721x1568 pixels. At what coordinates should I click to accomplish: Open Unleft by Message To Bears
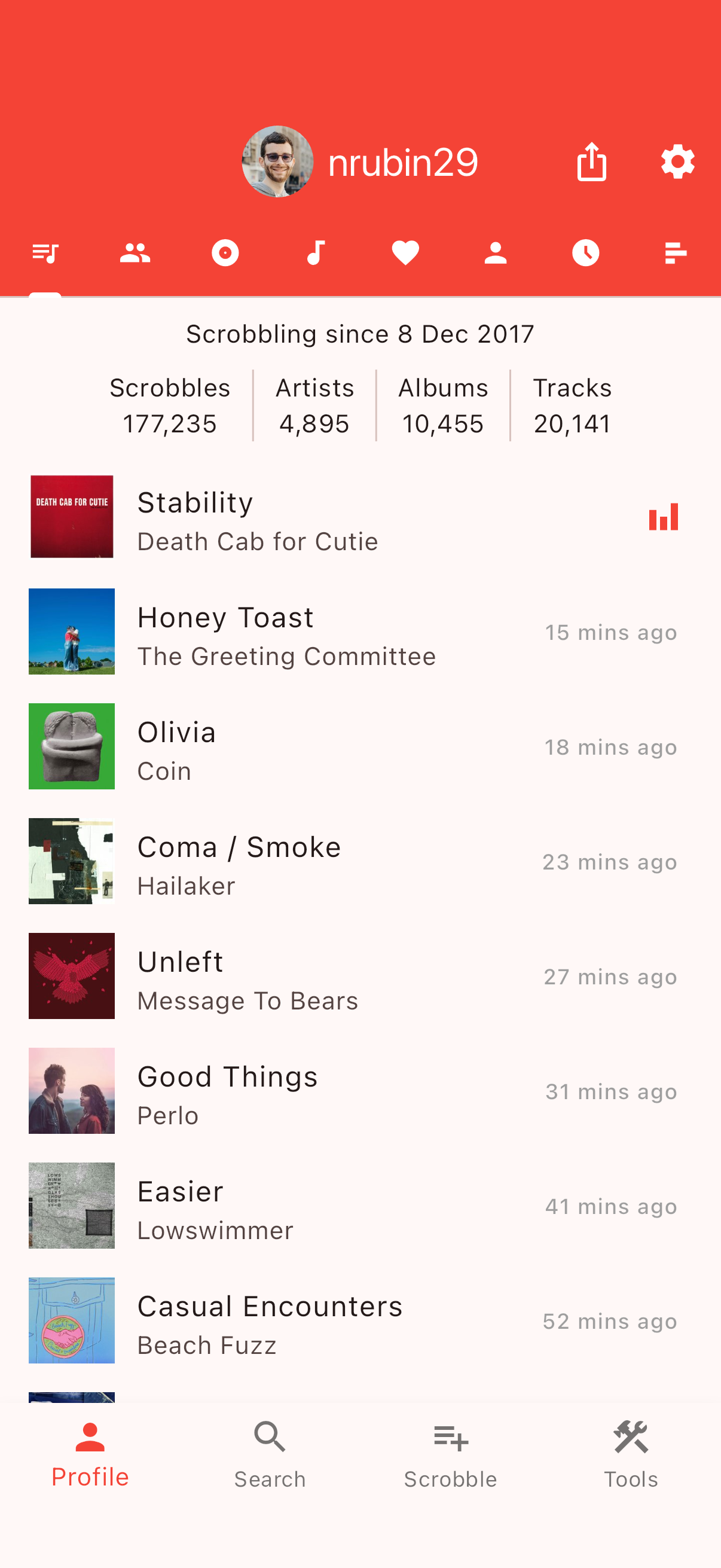(360, 977)
